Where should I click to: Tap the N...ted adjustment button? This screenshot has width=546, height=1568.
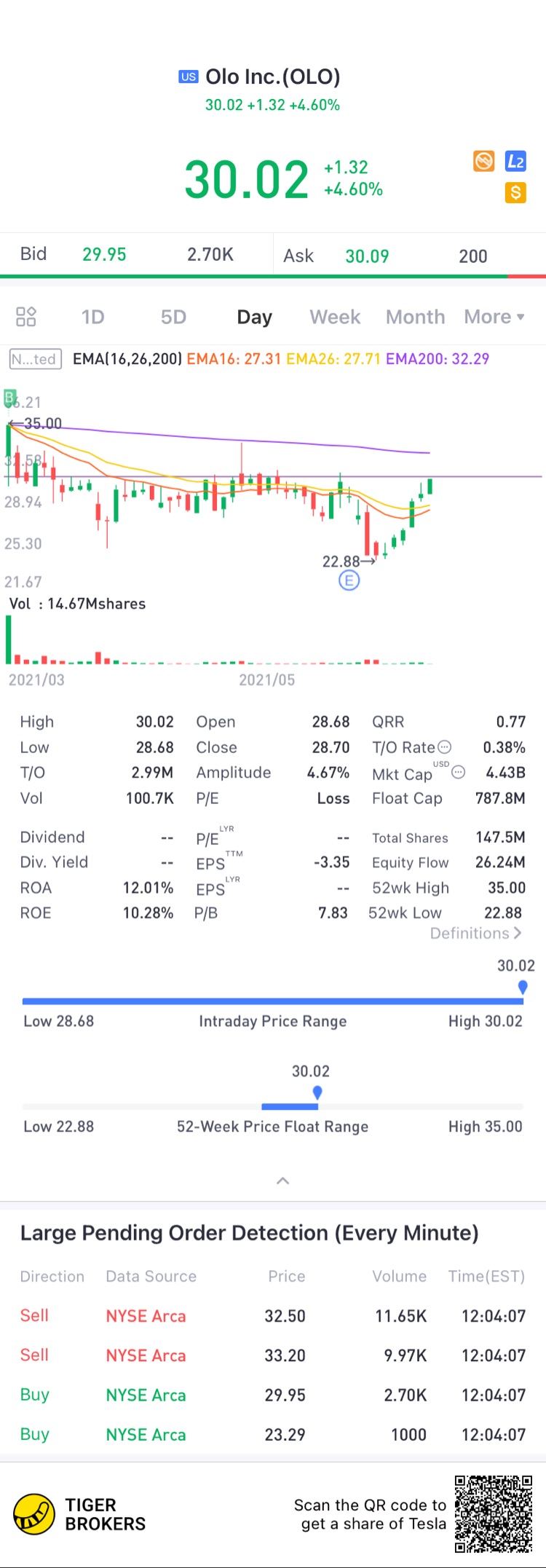pyautogui.click(x=35, y=359)
